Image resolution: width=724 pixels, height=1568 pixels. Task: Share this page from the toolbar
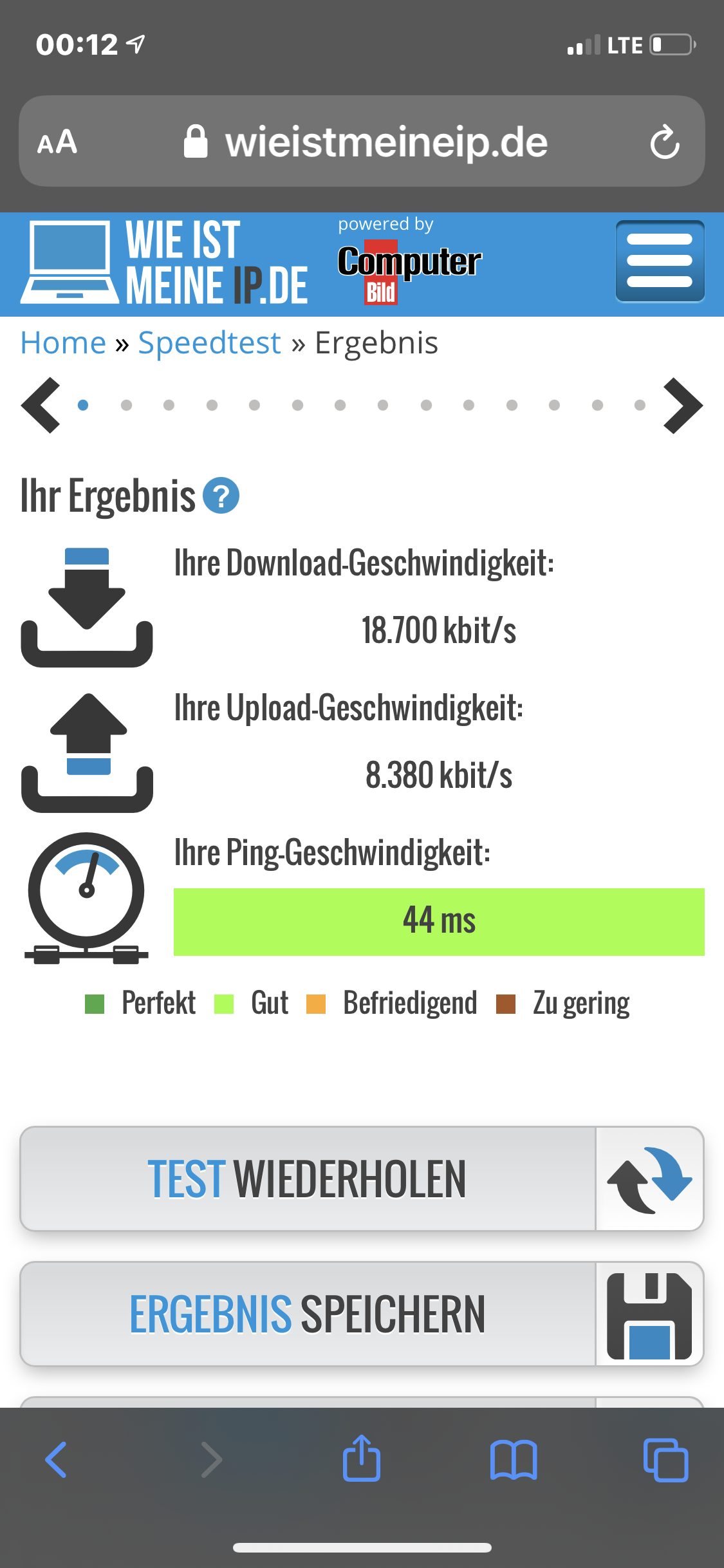pyautogui.click(x=362, y=1459)
